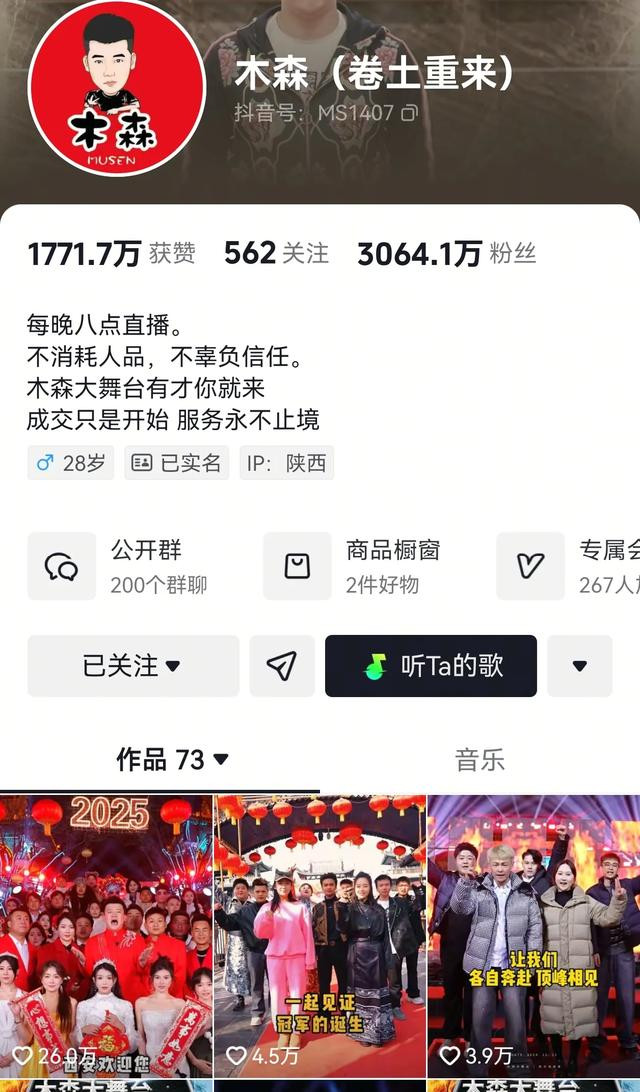Open the 3064.1万 粉丝 list
The width and height of the screenshot is (640, 1092).
coord(446,254)
